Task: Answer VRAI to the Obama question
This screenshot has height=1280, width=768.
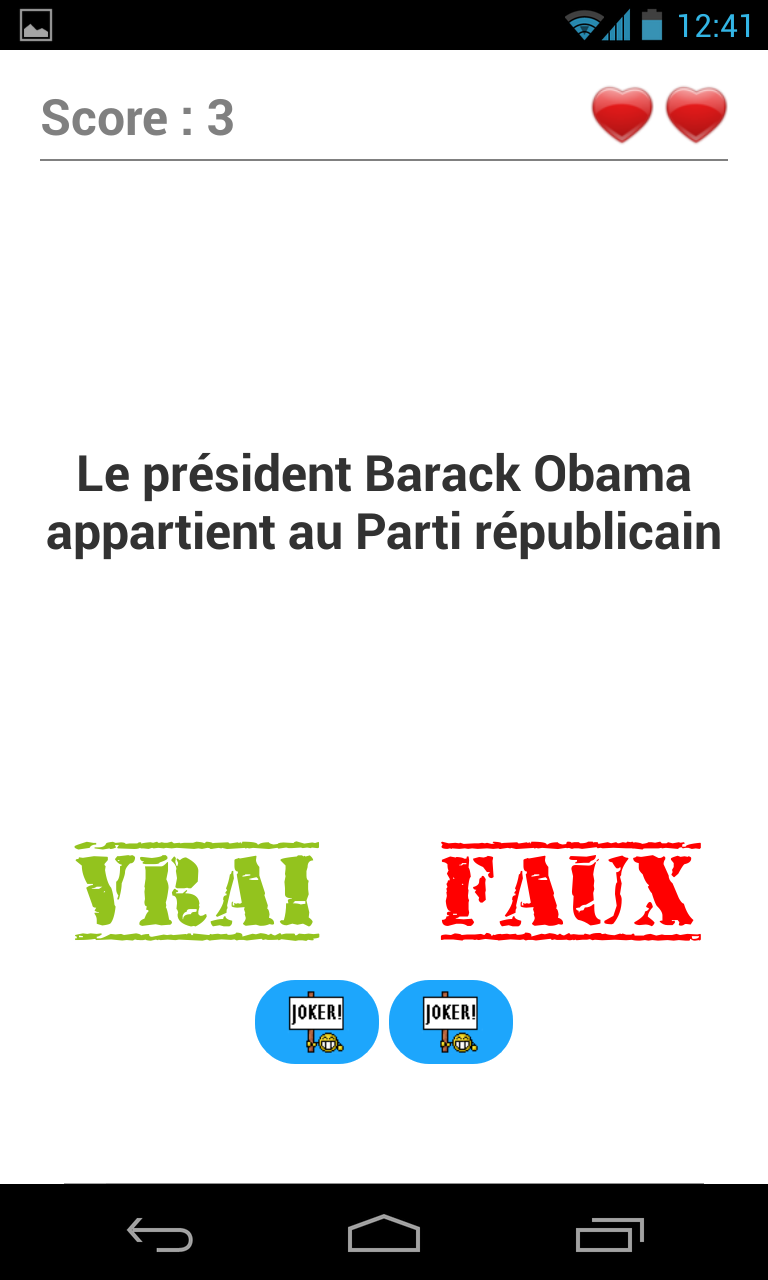Action: (x=197, y=890)
